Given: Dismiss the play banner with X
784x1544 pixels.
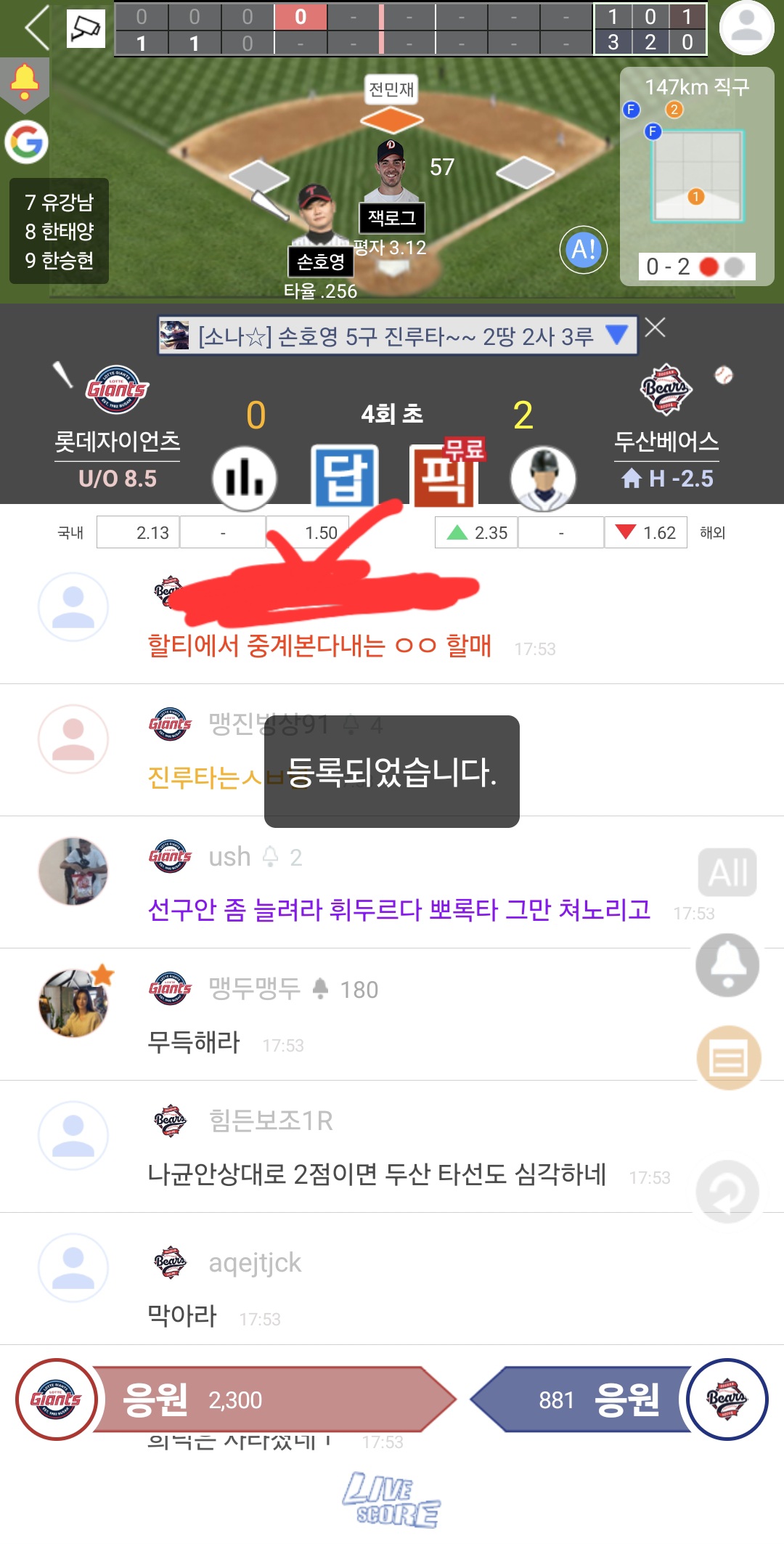Looking at the screenshot, I should pyautogui.click(x=655, y=328).
